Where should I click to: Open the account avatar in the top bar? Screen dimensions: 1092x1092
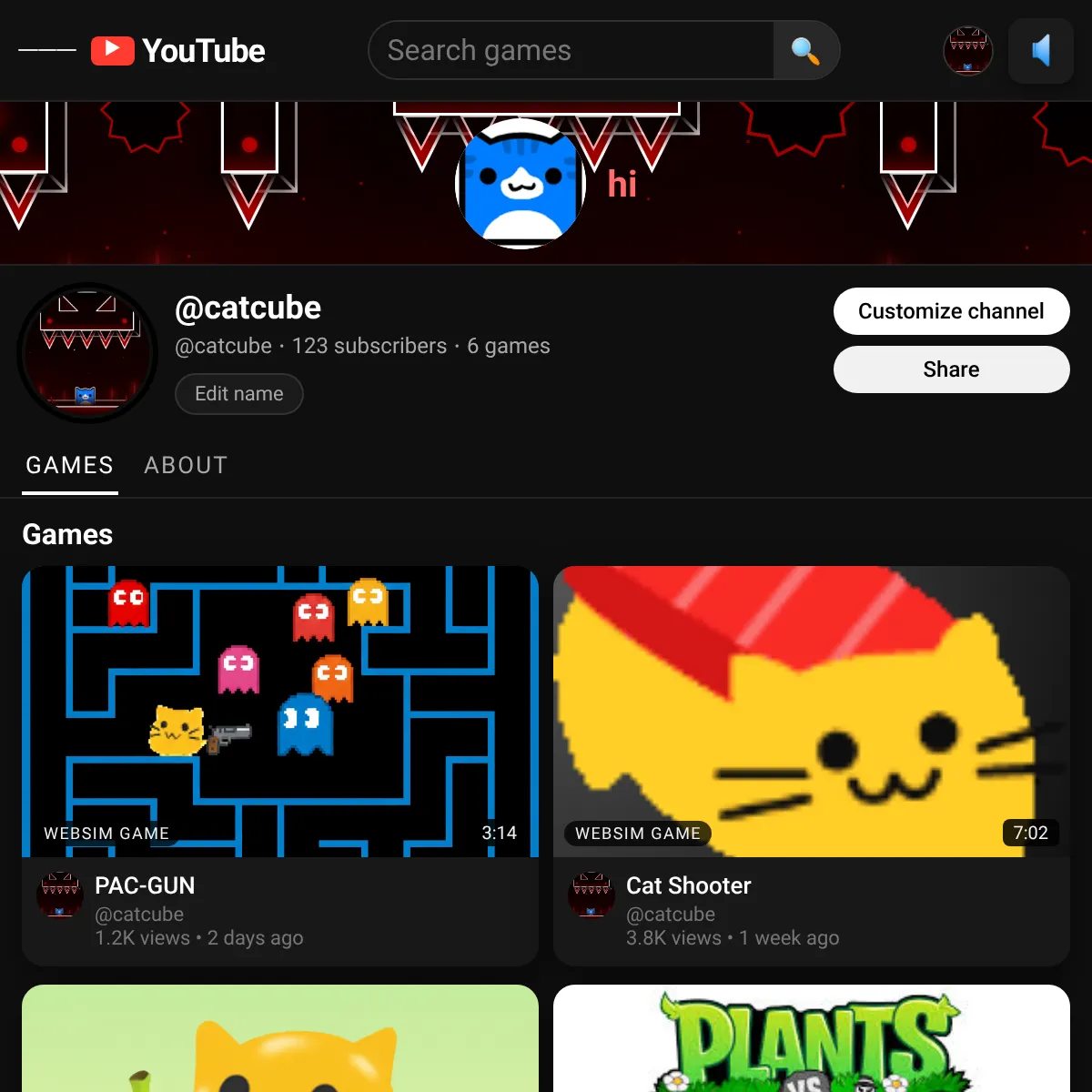click(x=967, y=51)
